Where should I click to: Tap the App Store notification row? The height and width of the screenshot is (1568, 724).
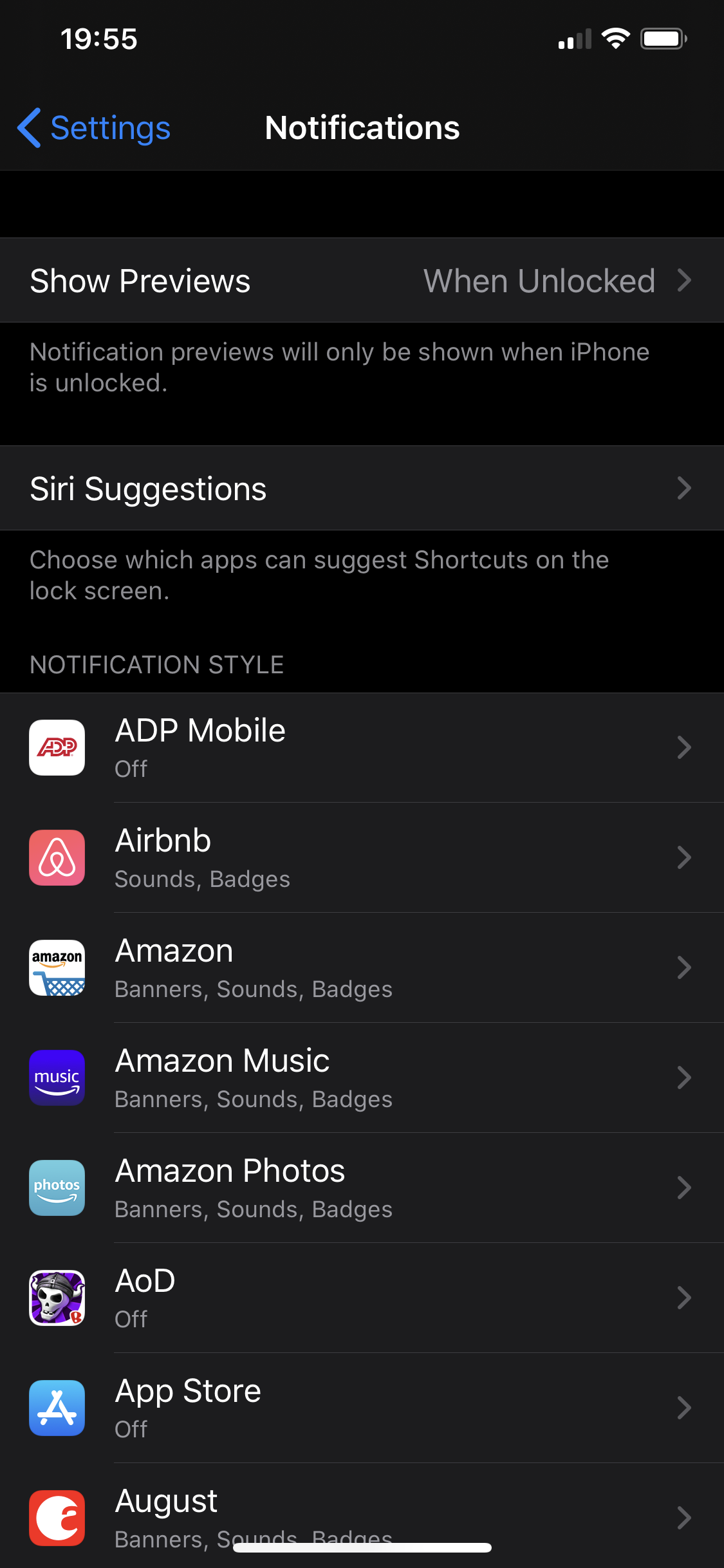point(362,1408)
